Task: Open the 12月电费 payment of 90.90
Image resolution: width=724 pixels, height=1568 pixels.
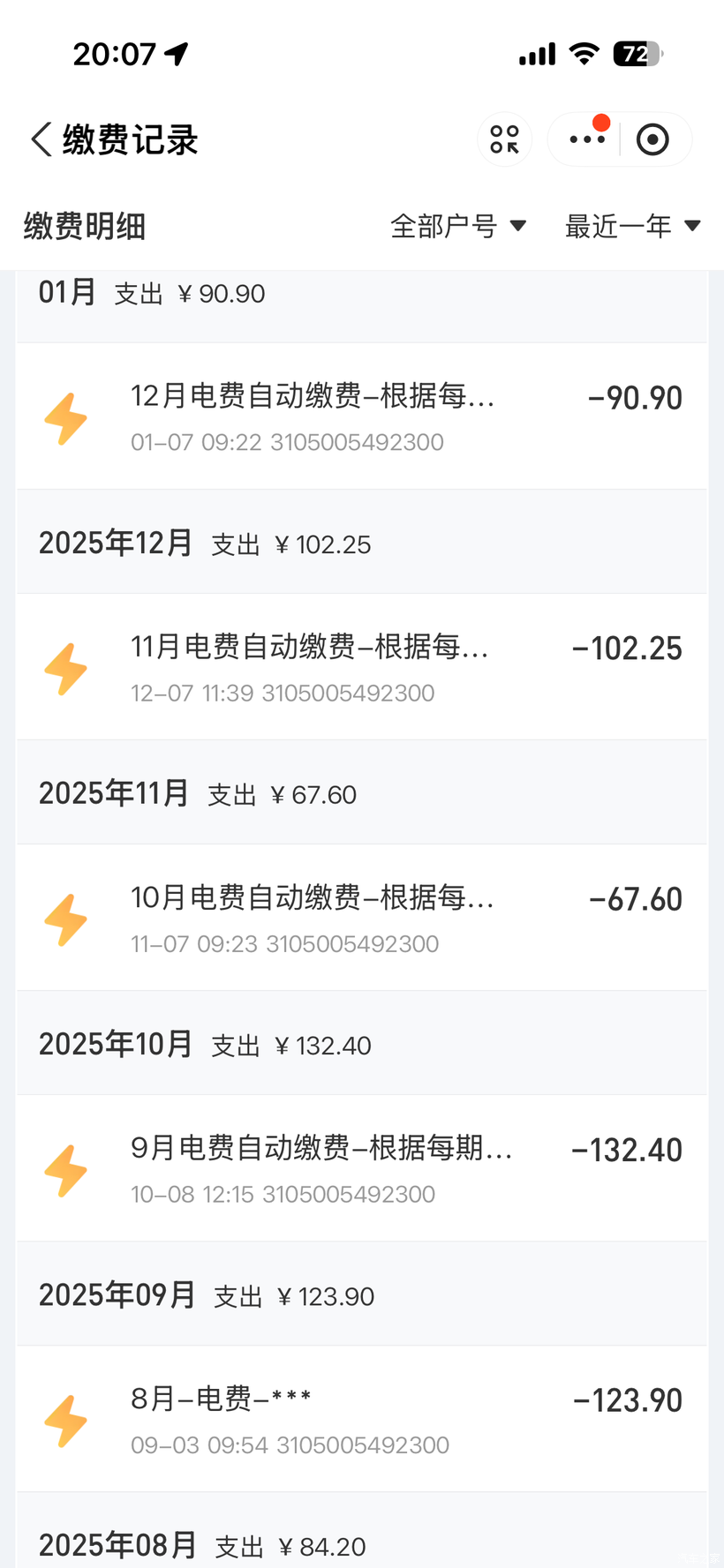Action: click(x=361, y=416)
